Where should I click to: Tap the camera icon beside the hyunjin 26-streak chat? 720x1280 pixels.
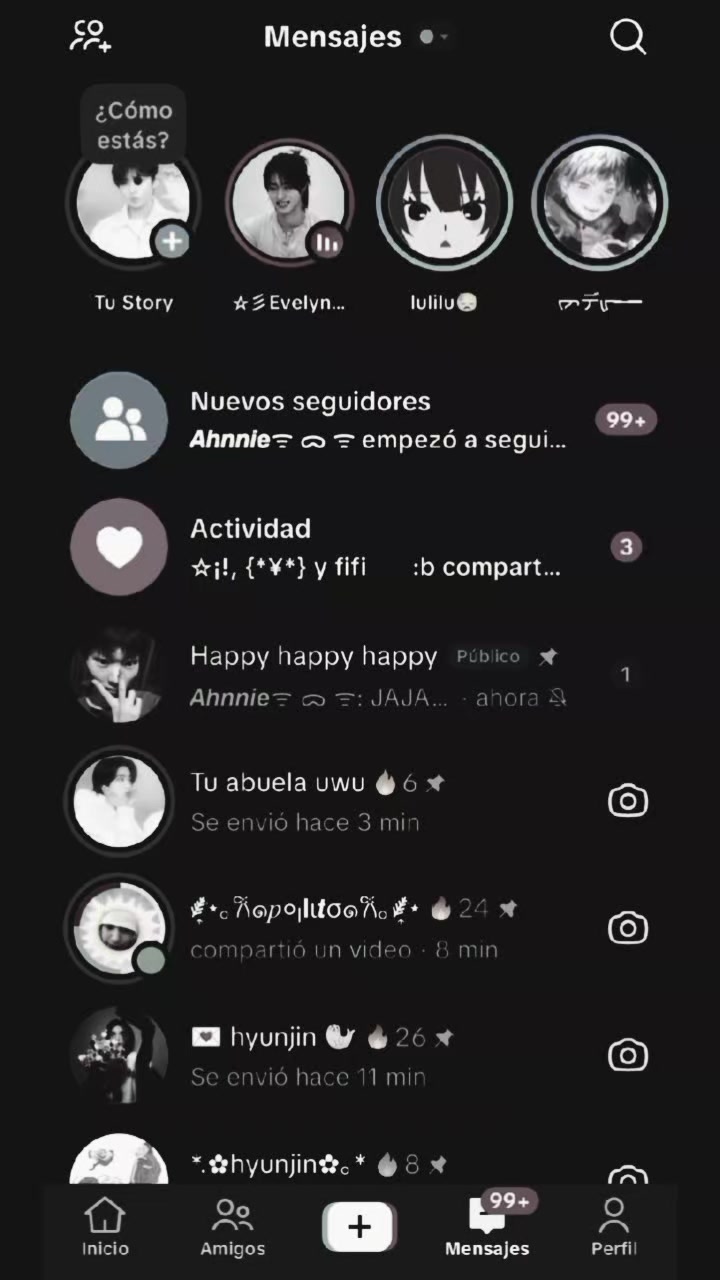tap(628, 1055)
